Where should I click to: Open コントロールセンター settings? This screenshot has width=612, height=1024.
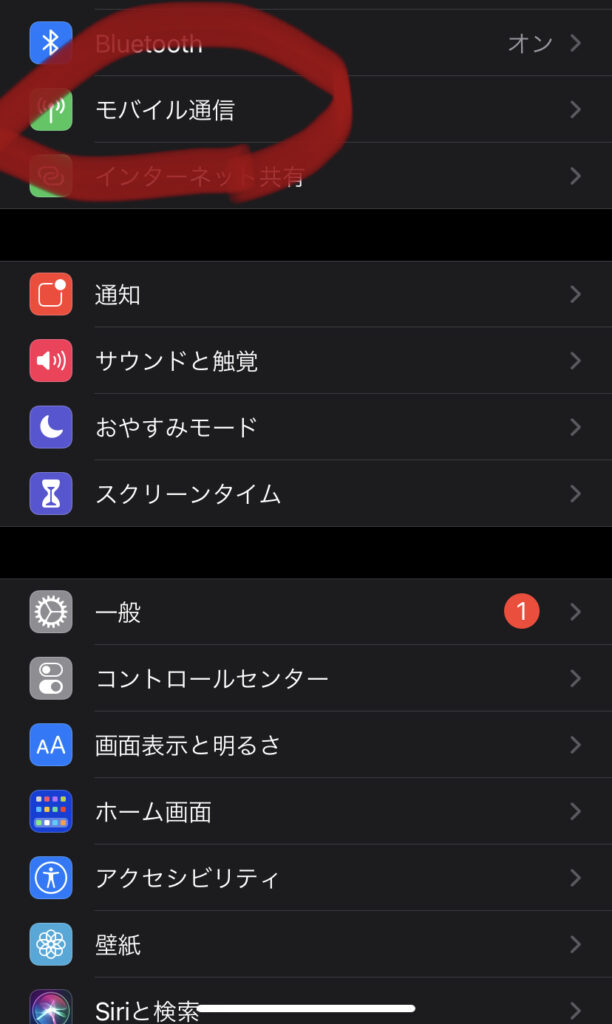point(306,679)
